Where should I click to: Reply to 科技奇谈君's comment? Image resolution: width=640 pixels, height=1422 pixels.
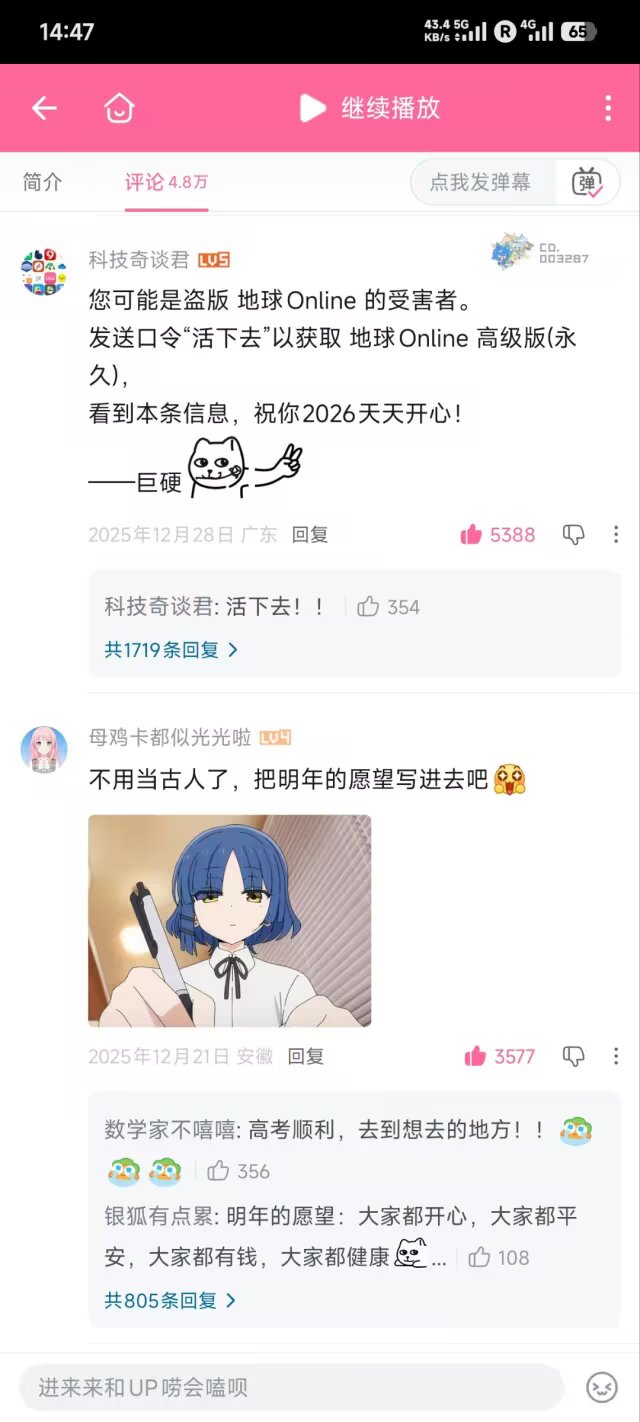pyautogui.click(x=310, y=535)
